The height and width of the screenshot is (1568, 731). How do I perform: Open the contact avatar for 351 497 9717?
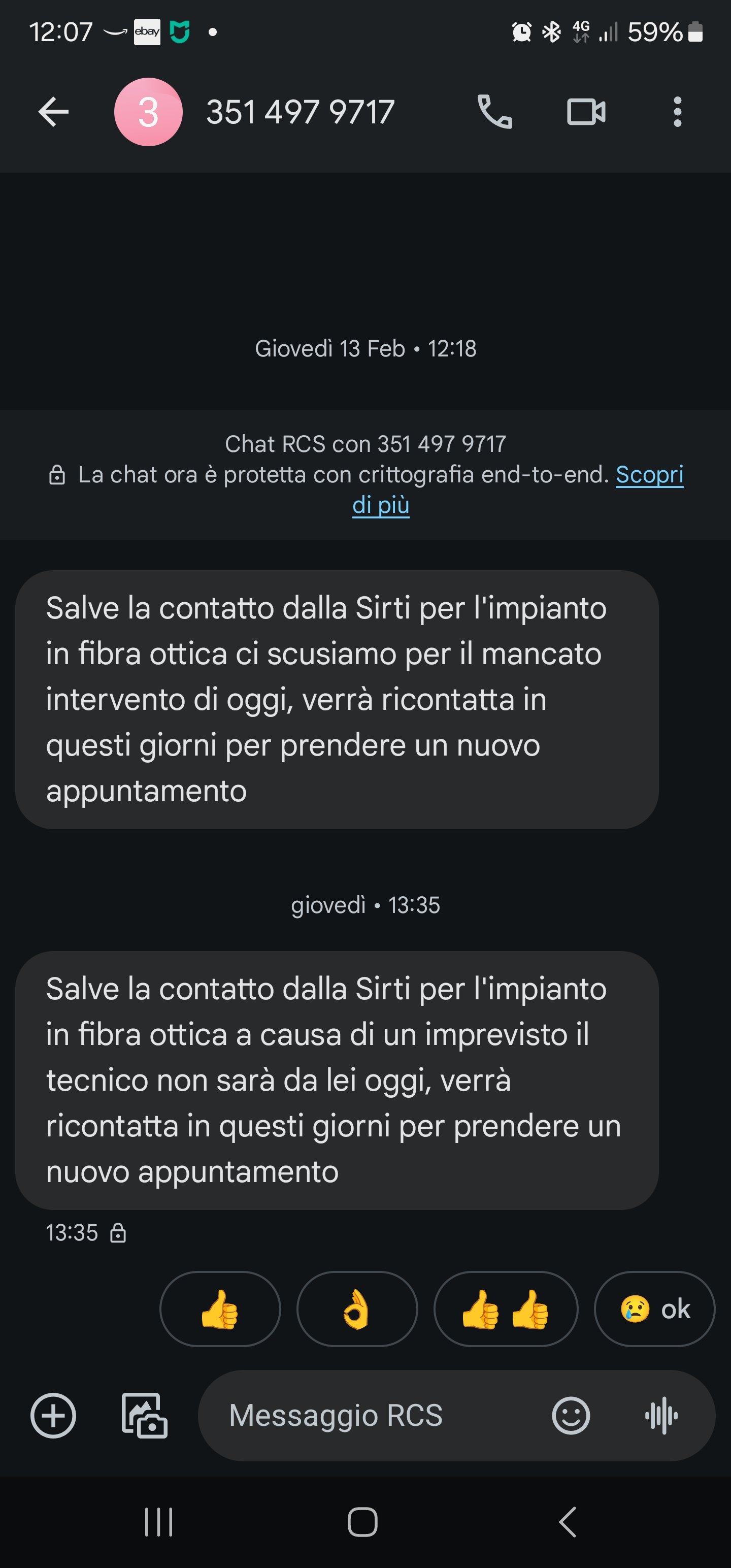(x=149, y=112)
